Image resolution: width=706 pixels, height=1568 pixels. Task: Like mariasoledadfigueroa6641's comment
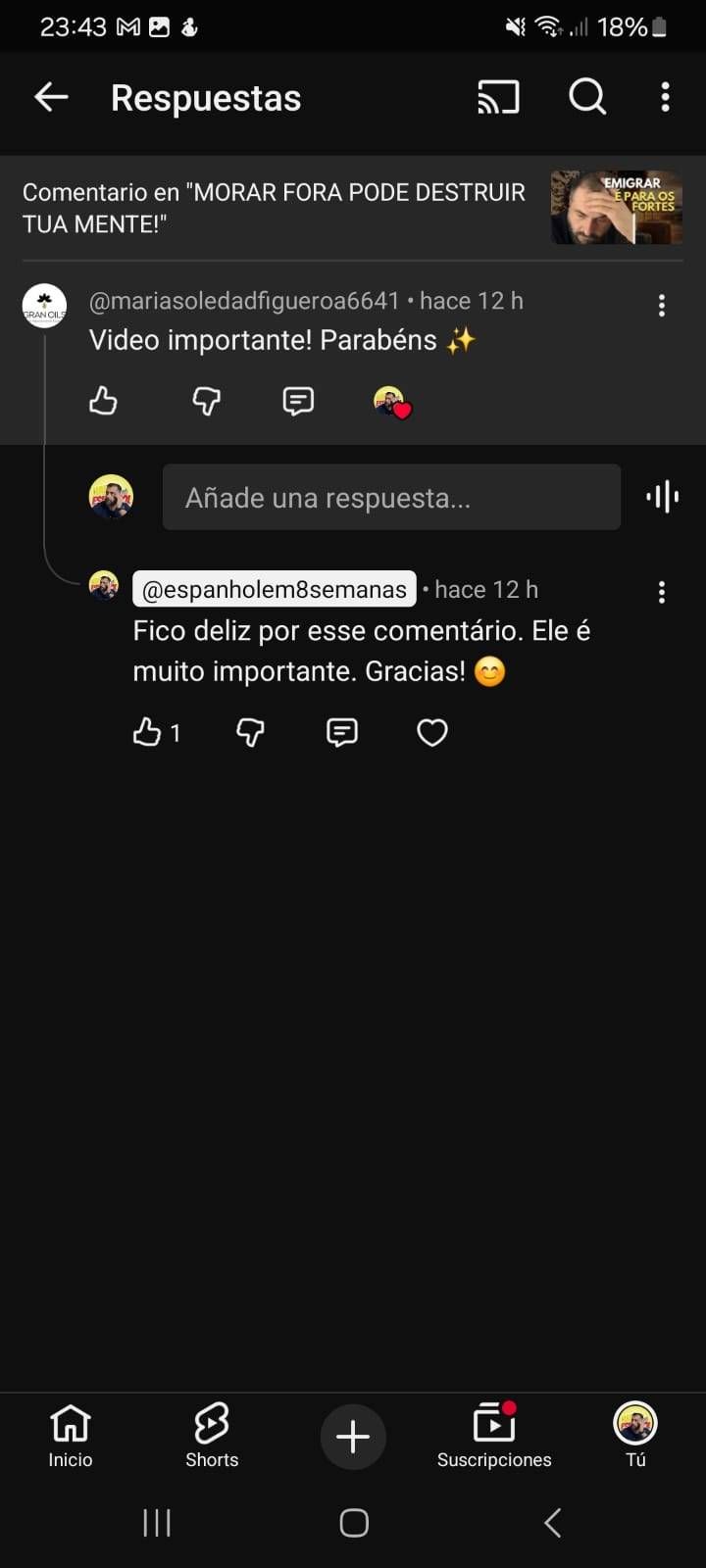coord(103,401)
